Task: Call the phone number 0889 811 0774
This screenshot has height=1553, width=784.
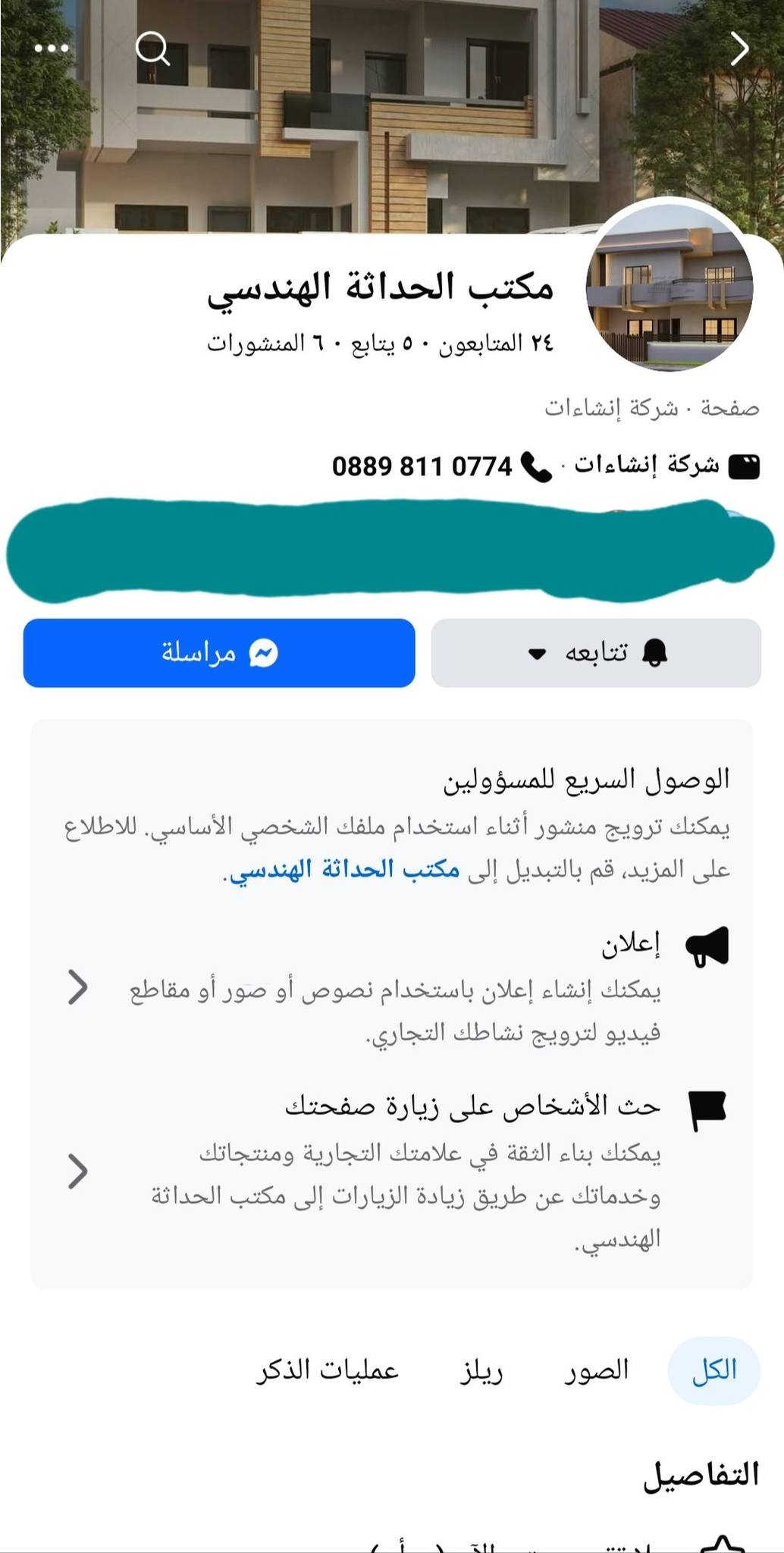Action: pos(422,466)
